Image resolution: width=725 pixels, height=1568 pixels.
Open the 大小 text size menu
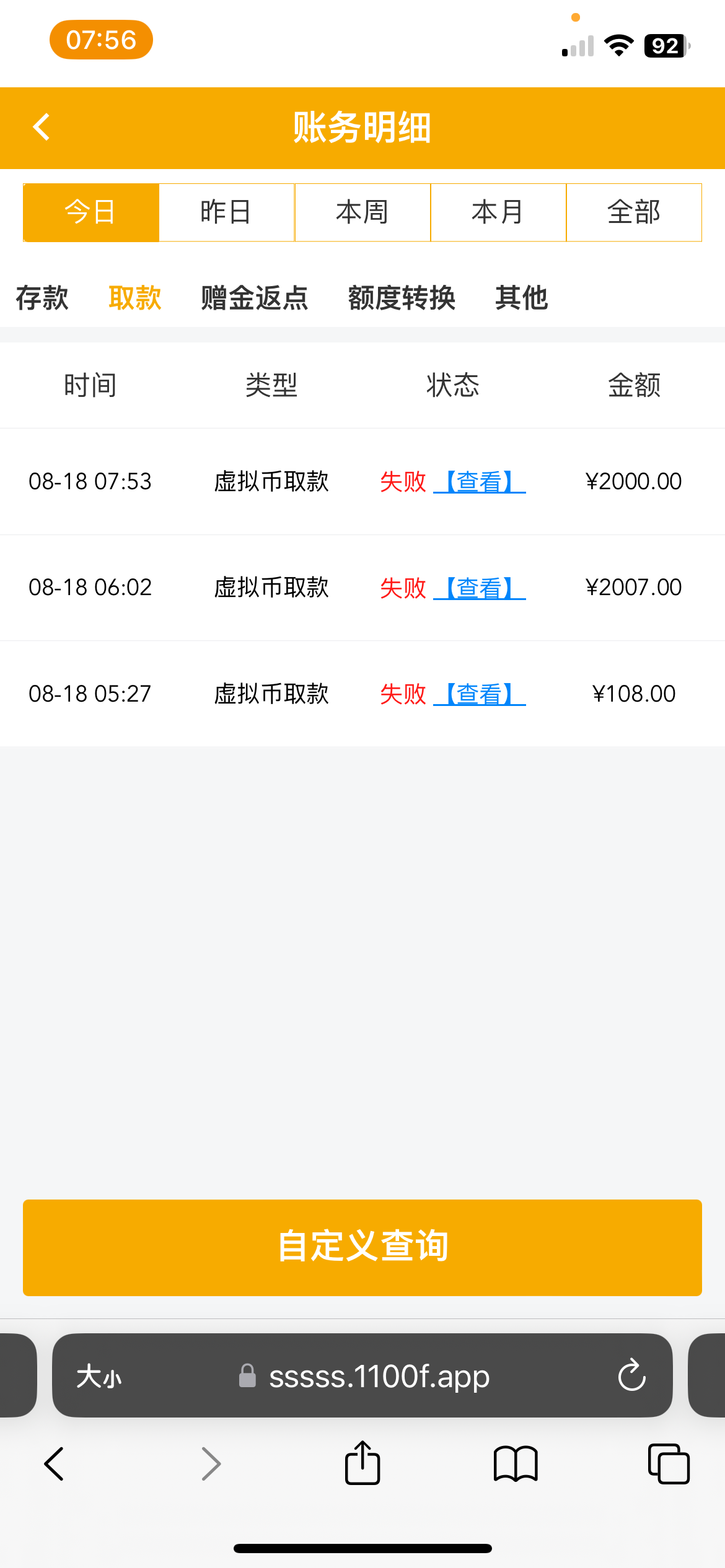click(99, 1377)
